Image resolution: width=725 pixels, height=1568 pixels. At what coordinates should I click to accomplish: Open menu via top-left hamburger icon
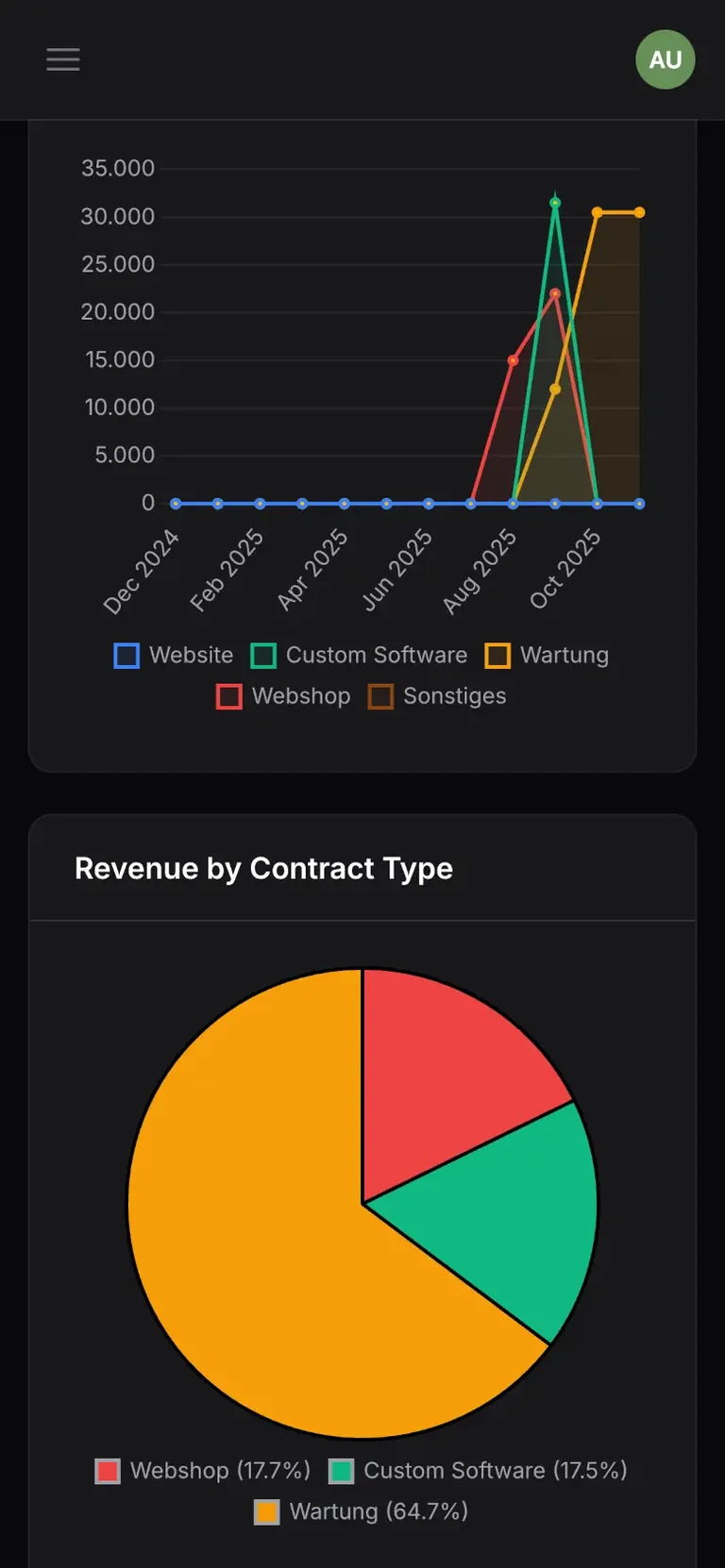tap(62, 59)
